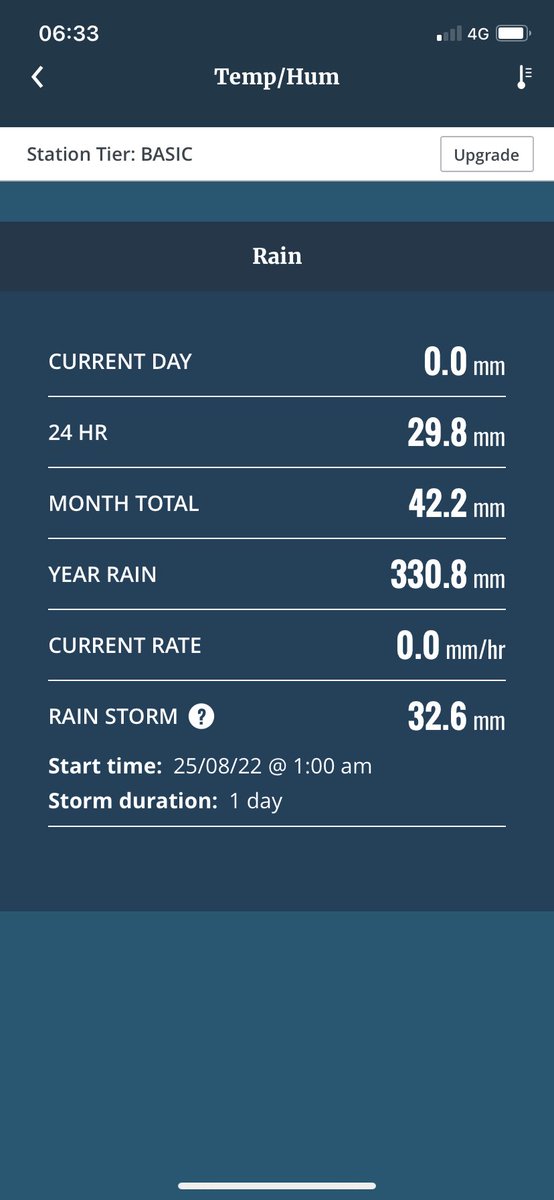The height and width of the screenshot is (1200, 554).
Task: Open the Rain Storm help question mark
Action: (x=202, y=716)
